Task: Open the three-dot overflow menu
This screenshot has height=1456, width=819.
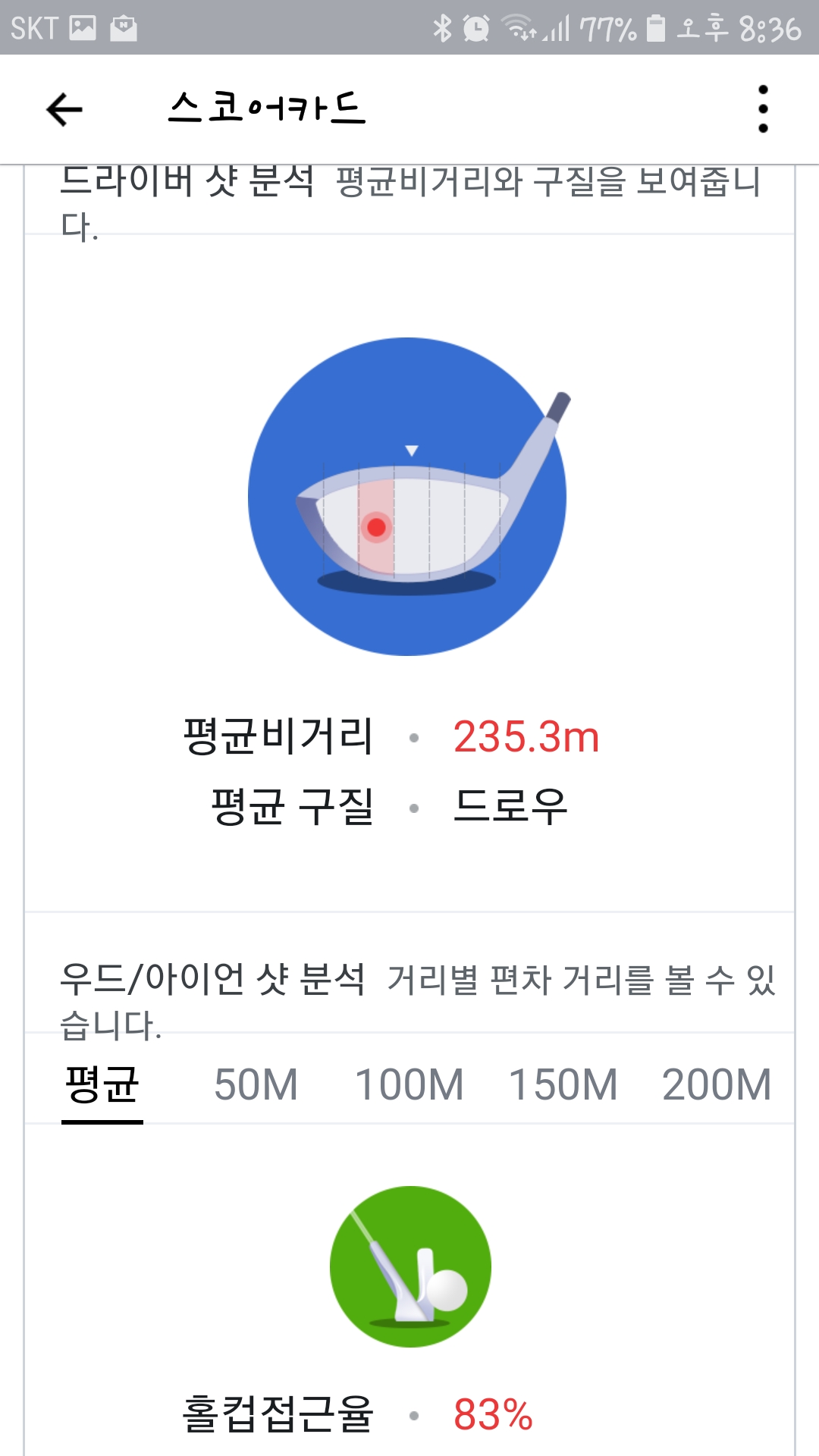Action: pos(763,109)
